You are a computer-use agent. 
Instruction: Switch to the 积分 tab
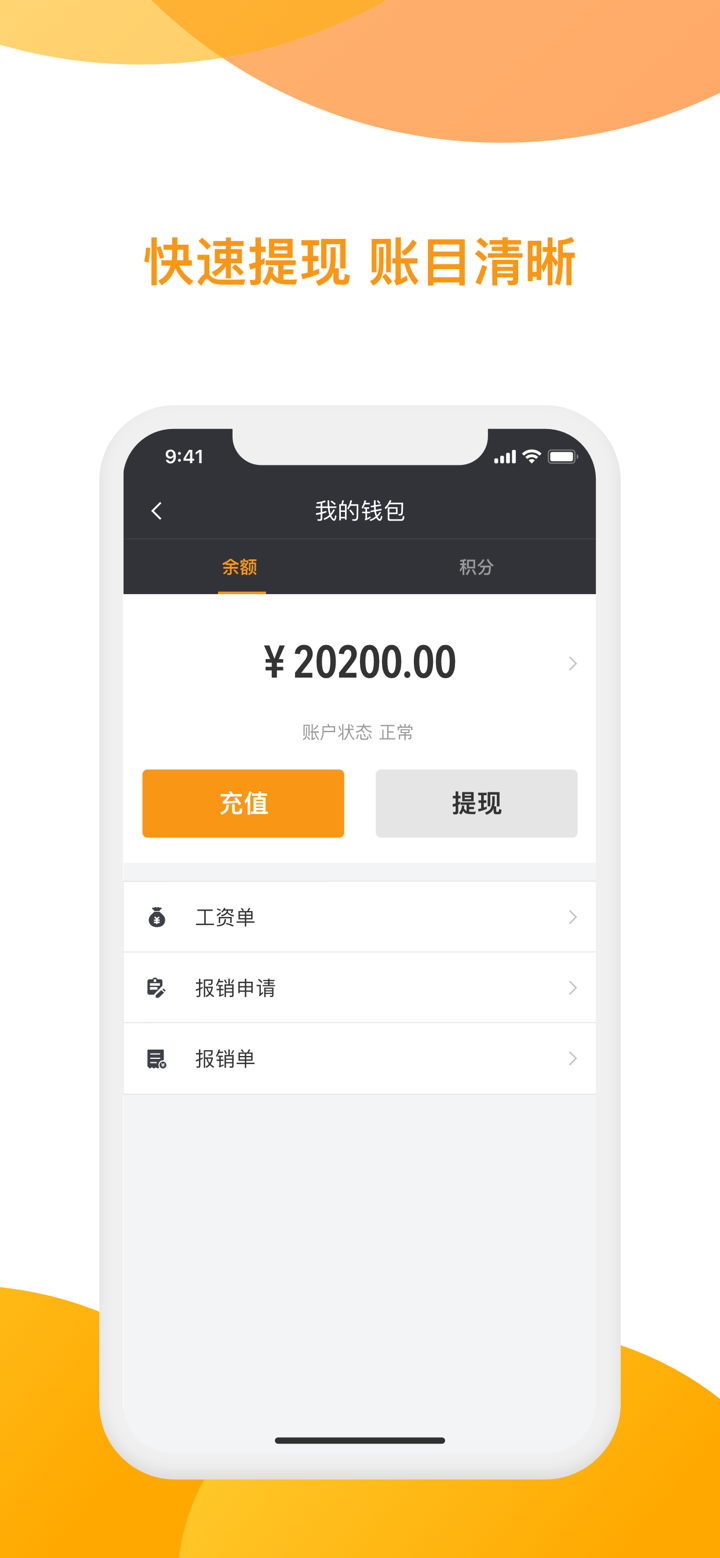[477, 567]
